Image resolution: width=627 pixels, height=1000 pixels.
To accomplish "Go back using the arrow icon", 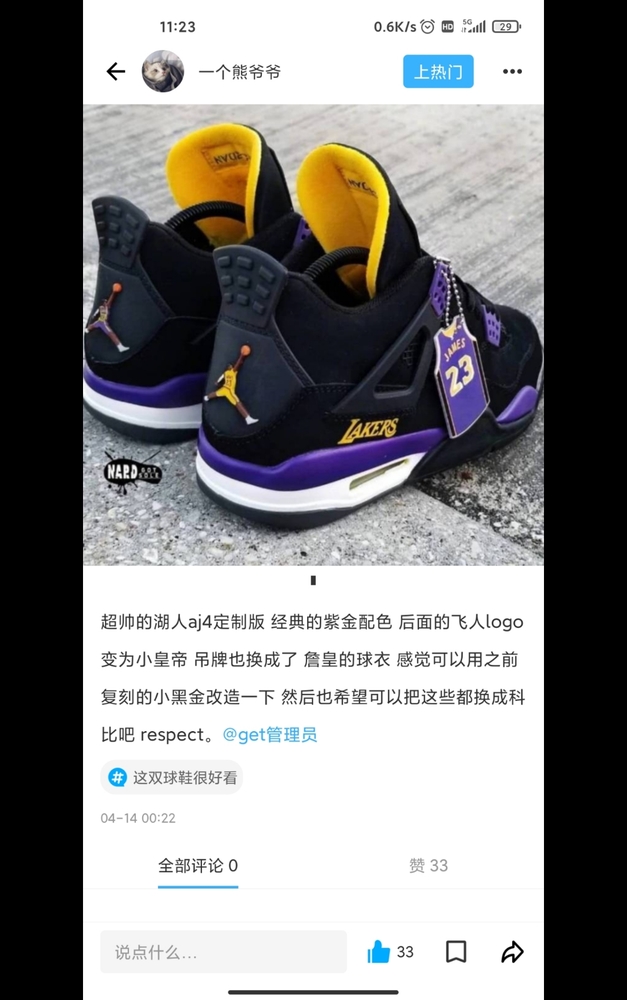I will point(116,72).
